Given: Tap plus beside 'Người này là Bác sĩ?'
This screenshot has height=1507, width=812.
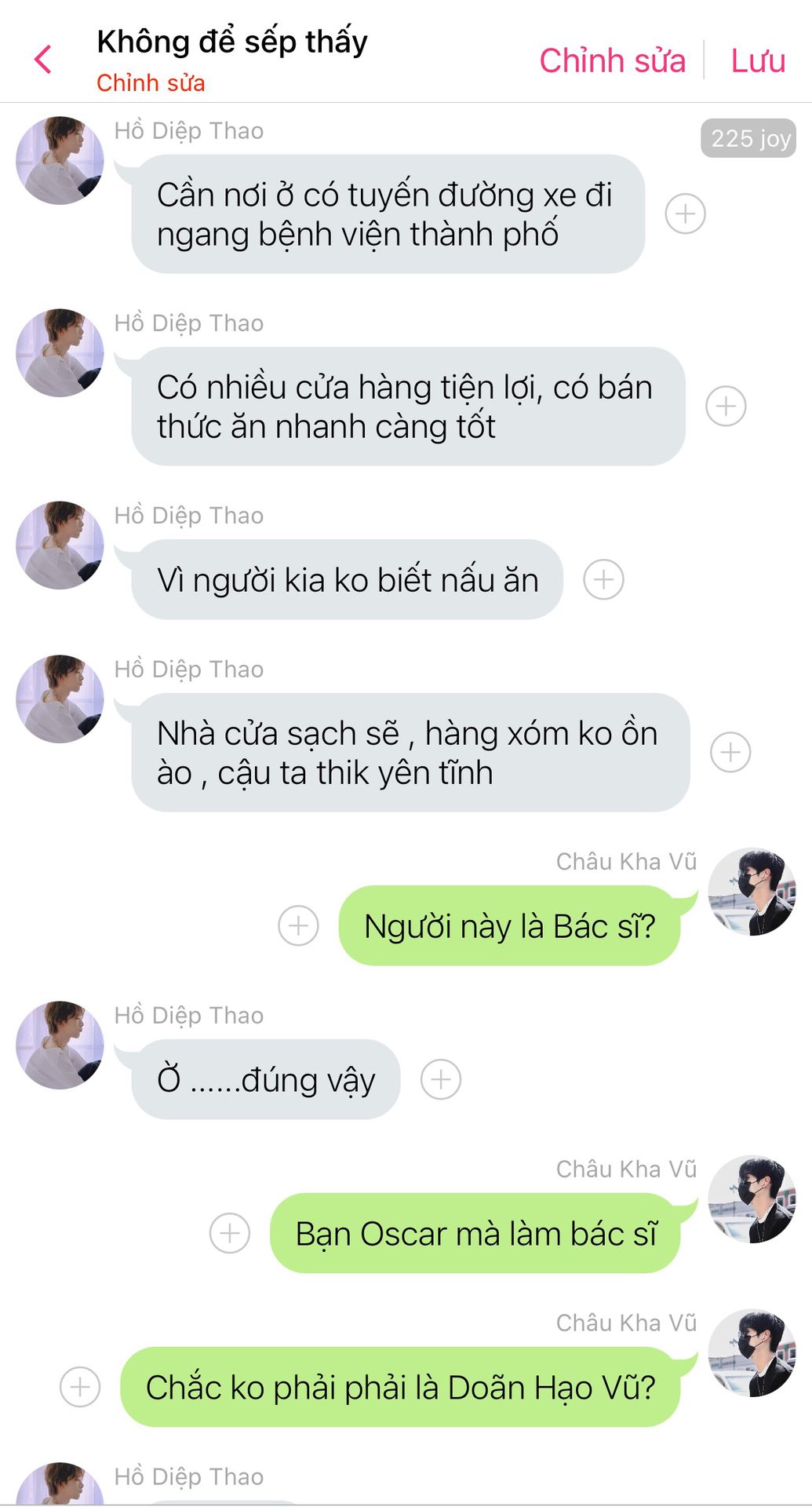Looking at the screenshot, I should [x=298, y=925].
